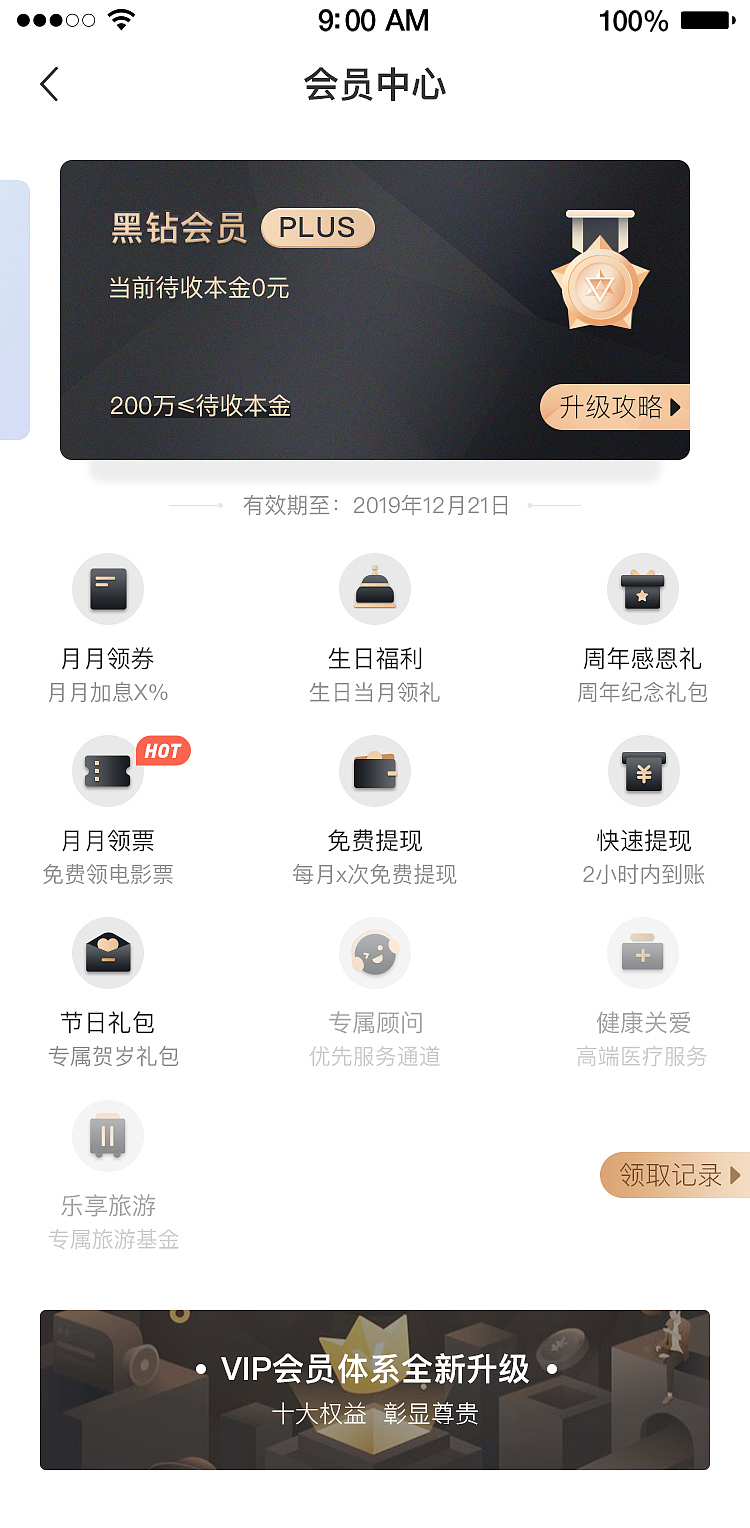Expand 领取记录 via its chevron arrow

736,1175
